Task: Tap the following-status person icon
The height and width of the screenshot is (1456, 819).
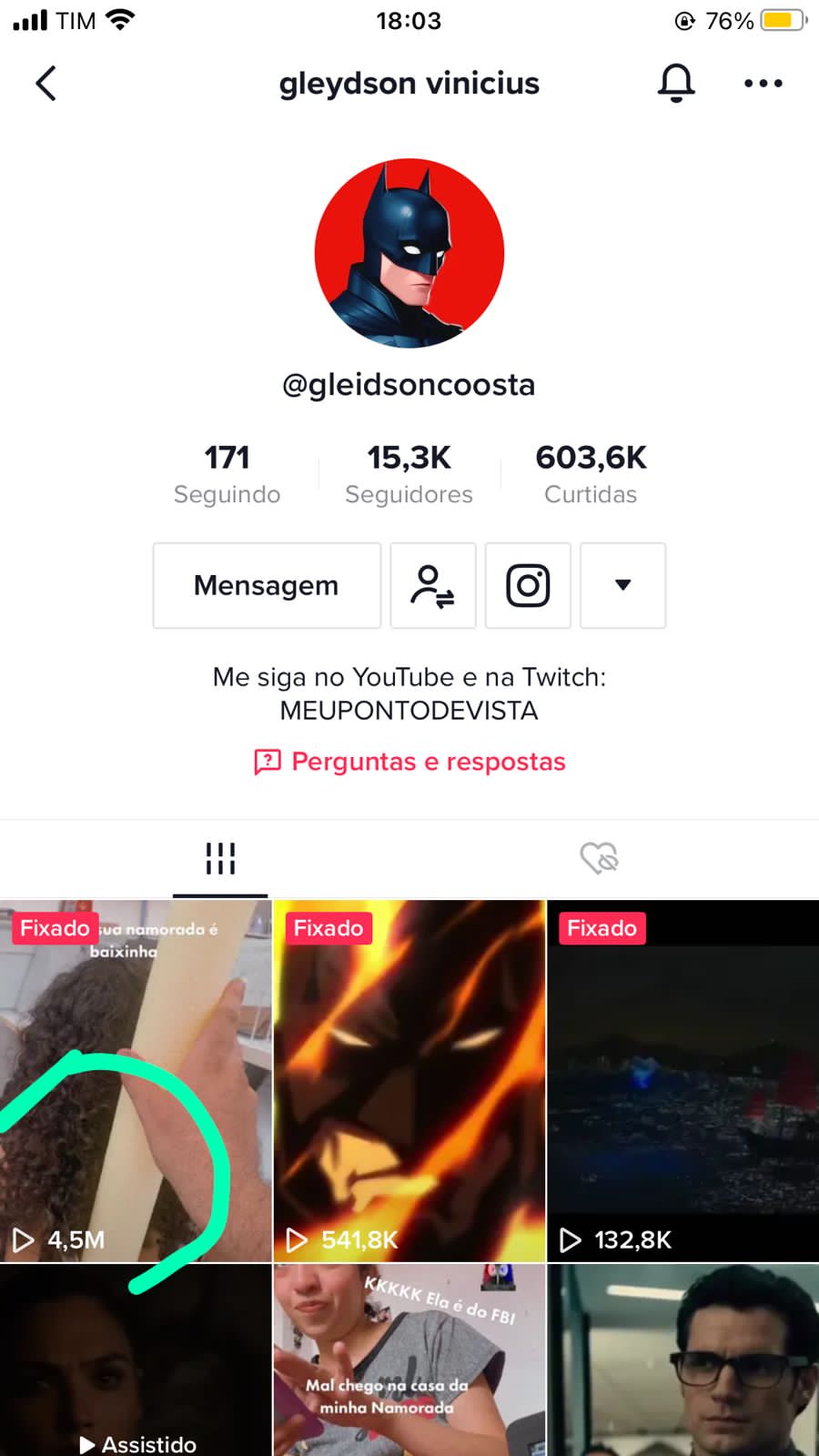Action: click(x=433, y=585)
